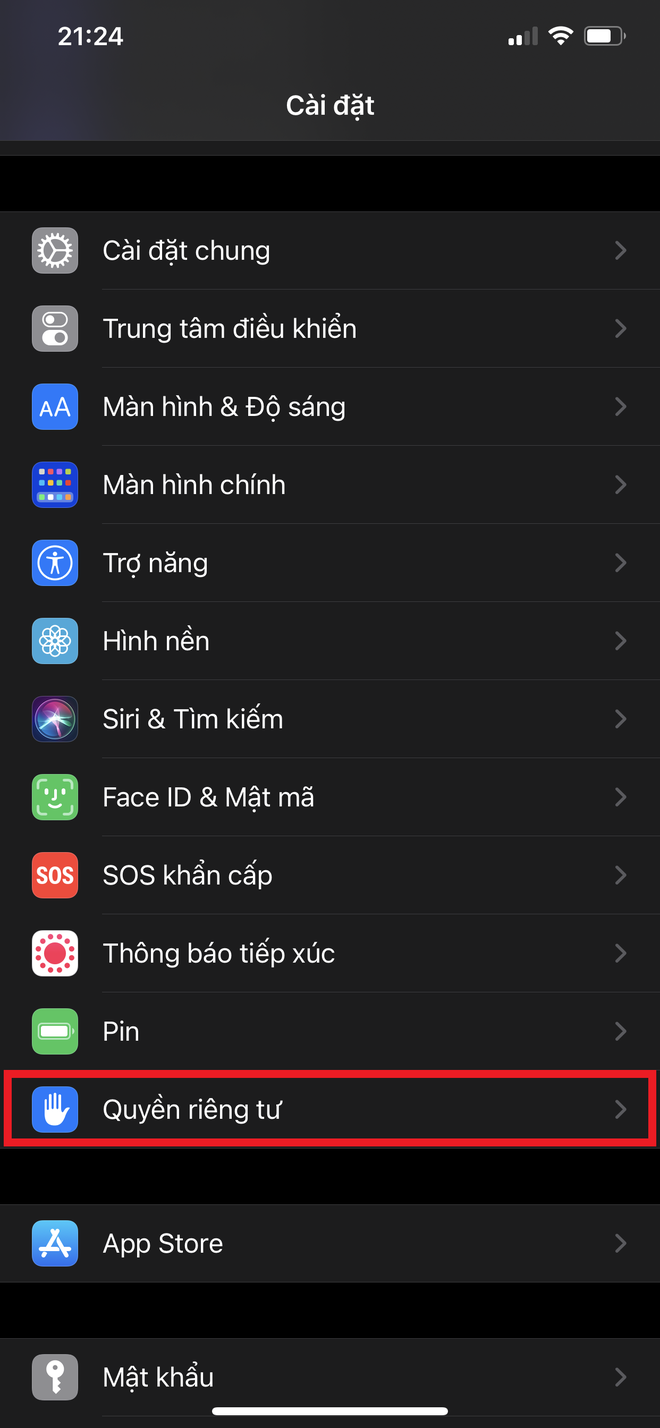Screen dimensions: 660x1428
Task: Open Trợ năng accessibility settings
Action: click(x=330, y=562)
